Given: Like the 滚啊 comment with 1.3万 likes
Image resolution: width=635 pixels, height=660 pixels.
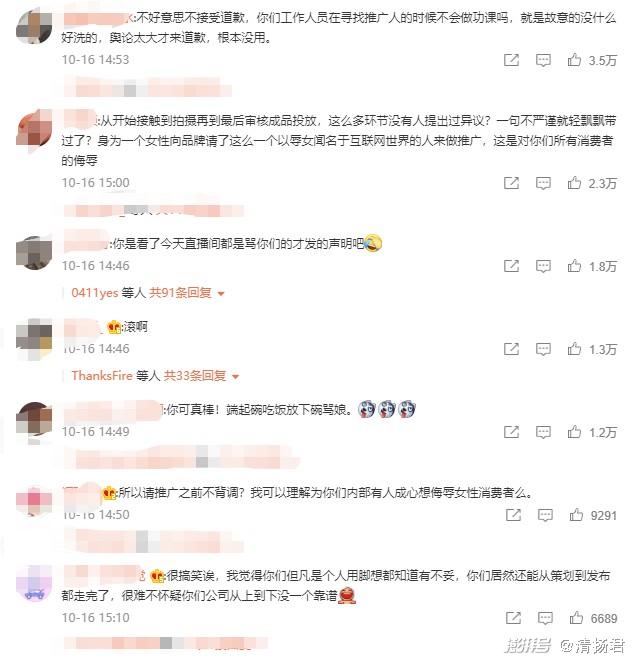Looking at the screenshot, I should pos(575,349).
